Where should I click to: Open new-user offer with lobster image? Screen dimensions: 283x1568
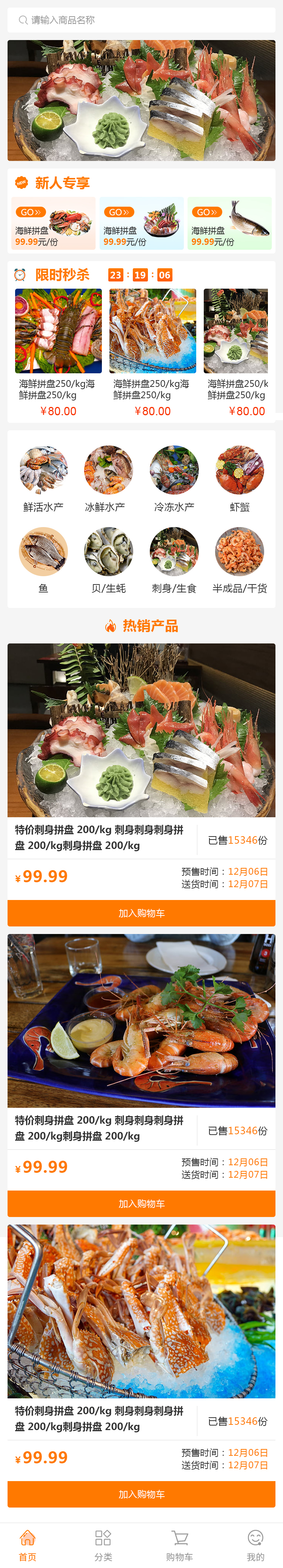pos(54,223)
